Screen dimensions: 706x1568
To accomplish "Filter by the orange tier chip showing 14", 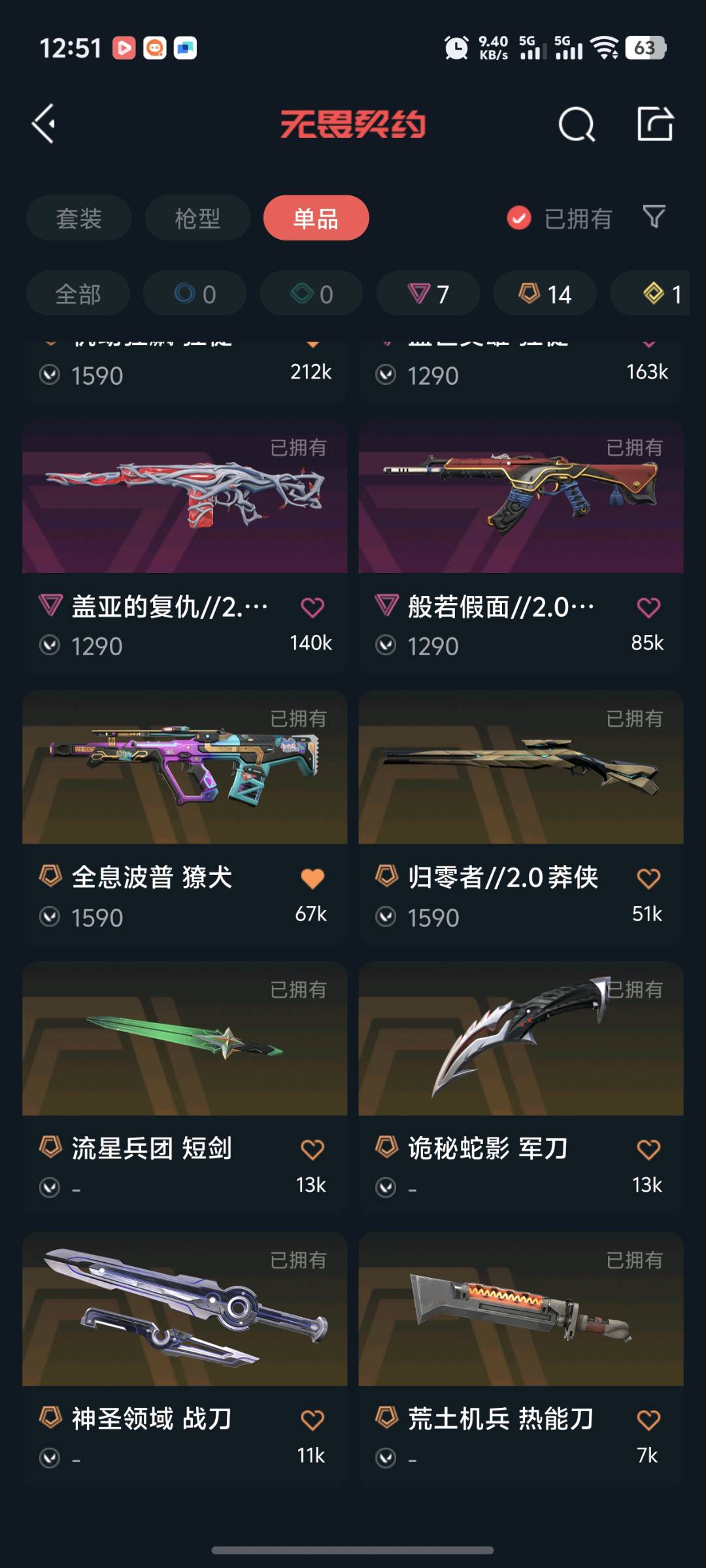I will [545, 294].
